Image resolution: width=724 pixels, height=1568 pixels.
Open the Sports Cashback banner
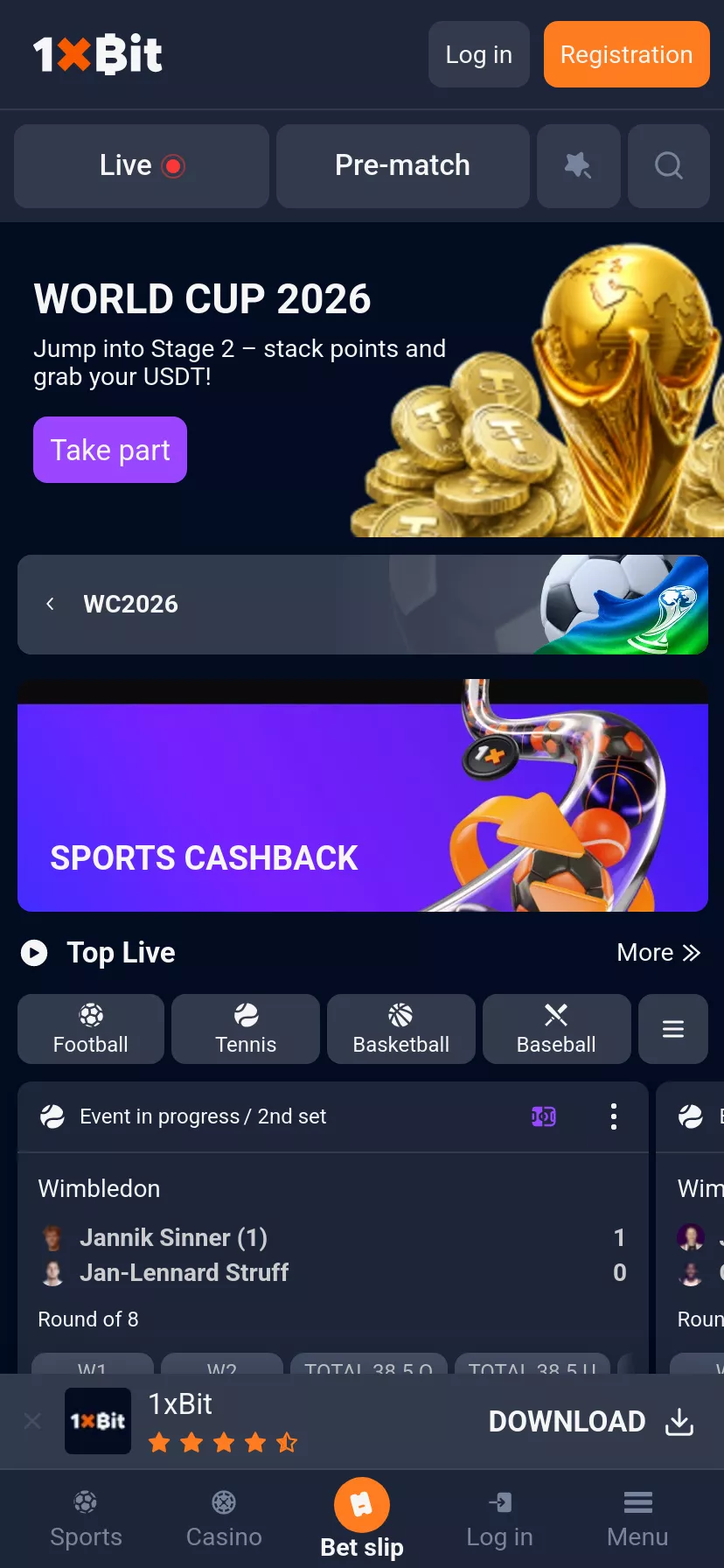[363, 795]
